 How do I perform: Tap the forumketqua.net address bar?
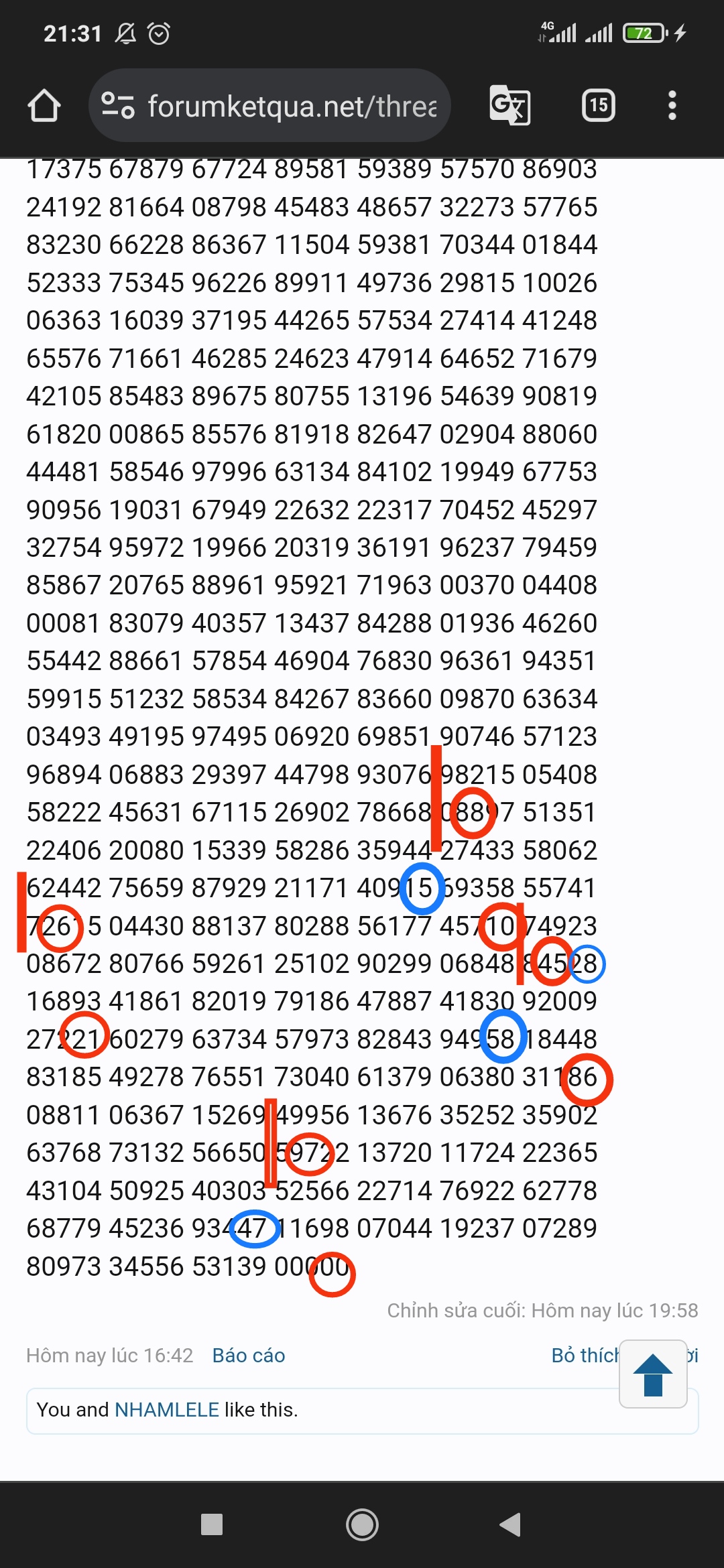(x=269, y=105)
